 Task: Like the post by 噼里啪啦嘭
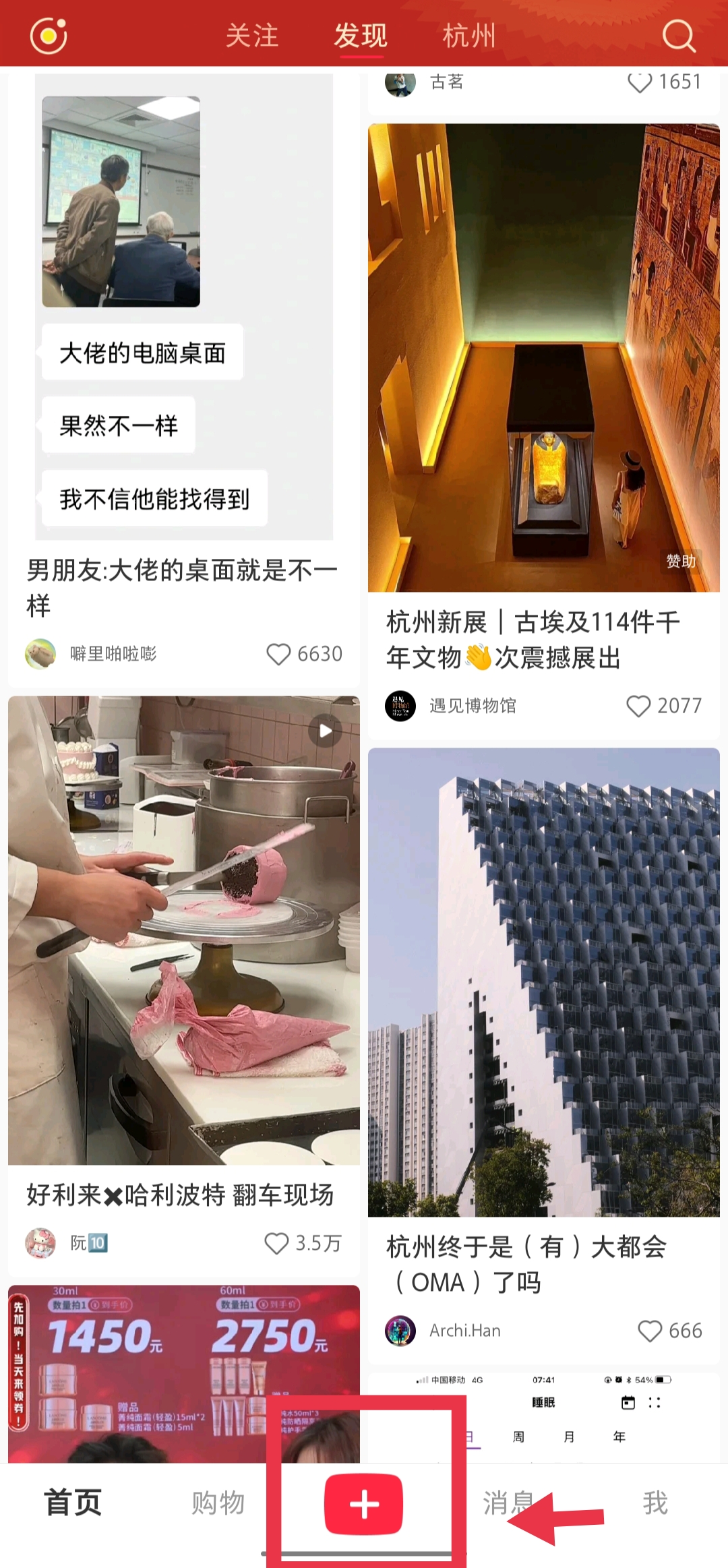[x=278, y=654]
